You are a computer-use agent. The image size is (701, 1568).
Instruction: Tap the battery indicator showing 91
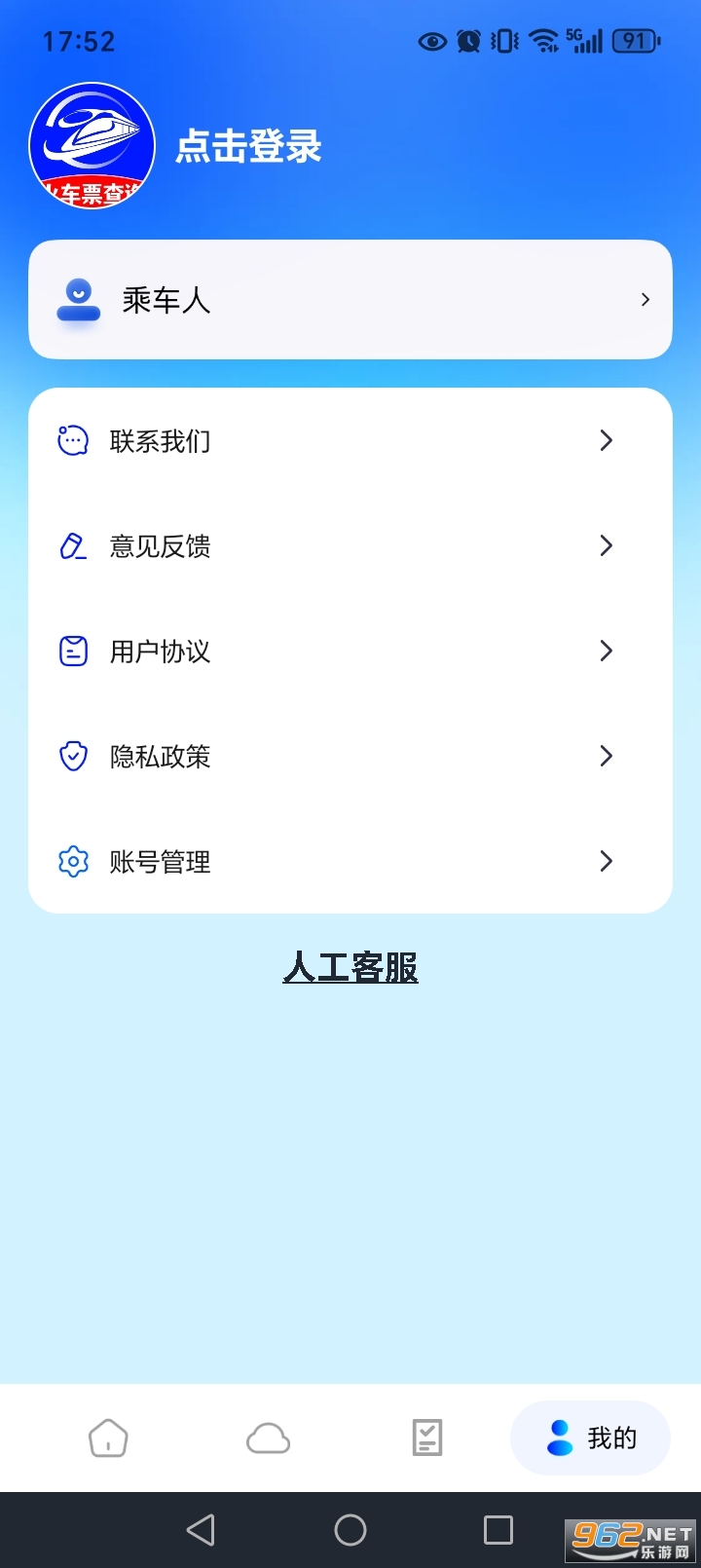click(634, 40)
